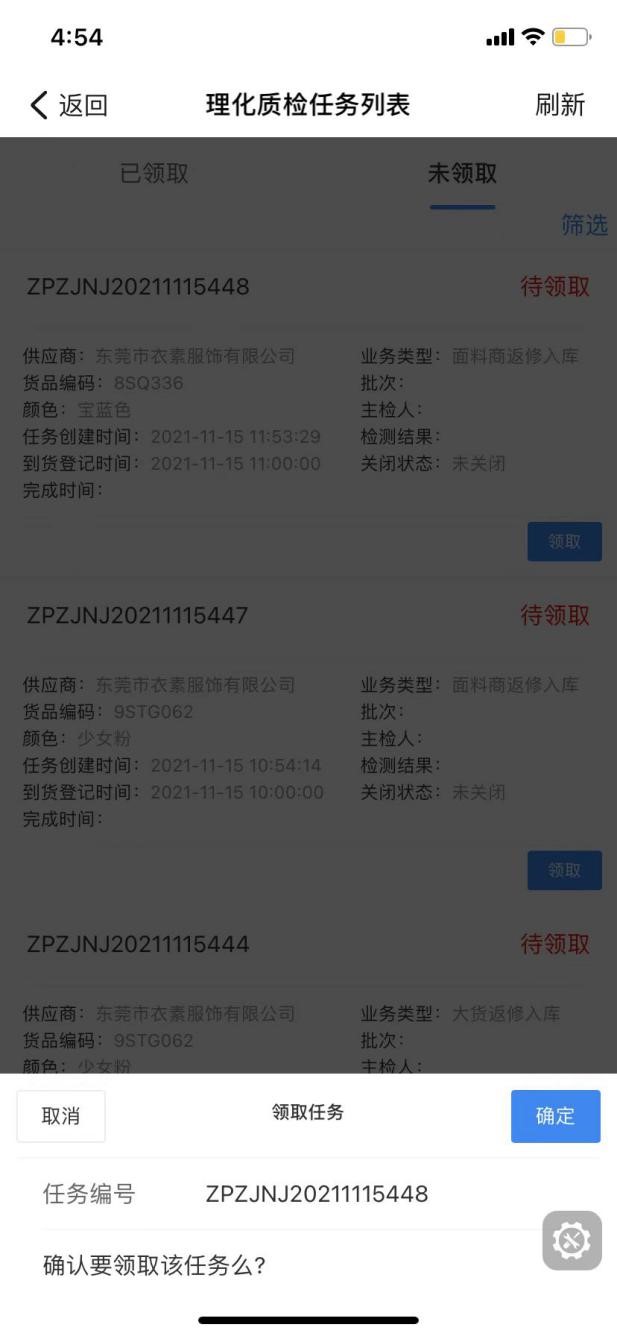
Task: Go back using 返回
Action: point(68,104)
